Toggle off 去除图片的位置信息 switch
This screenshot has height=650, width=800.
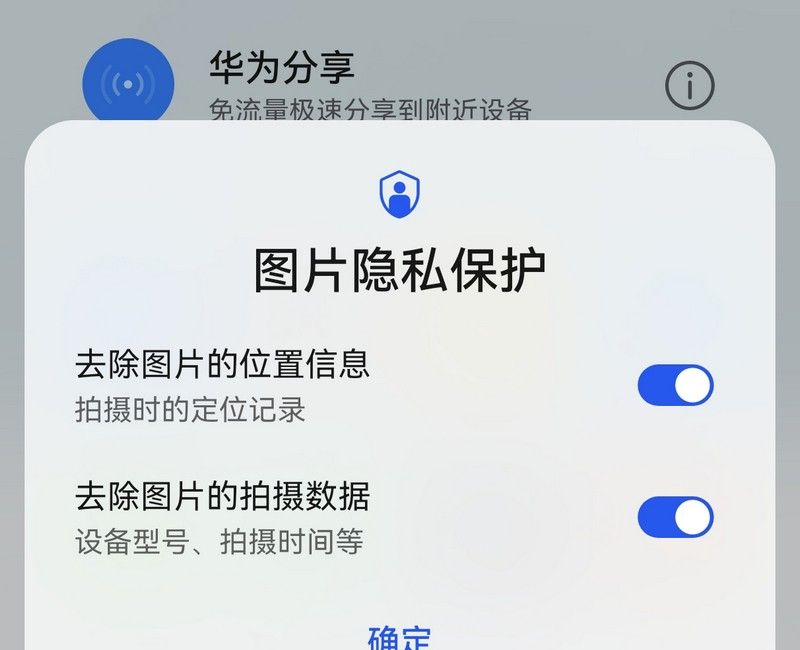point(675,385)
